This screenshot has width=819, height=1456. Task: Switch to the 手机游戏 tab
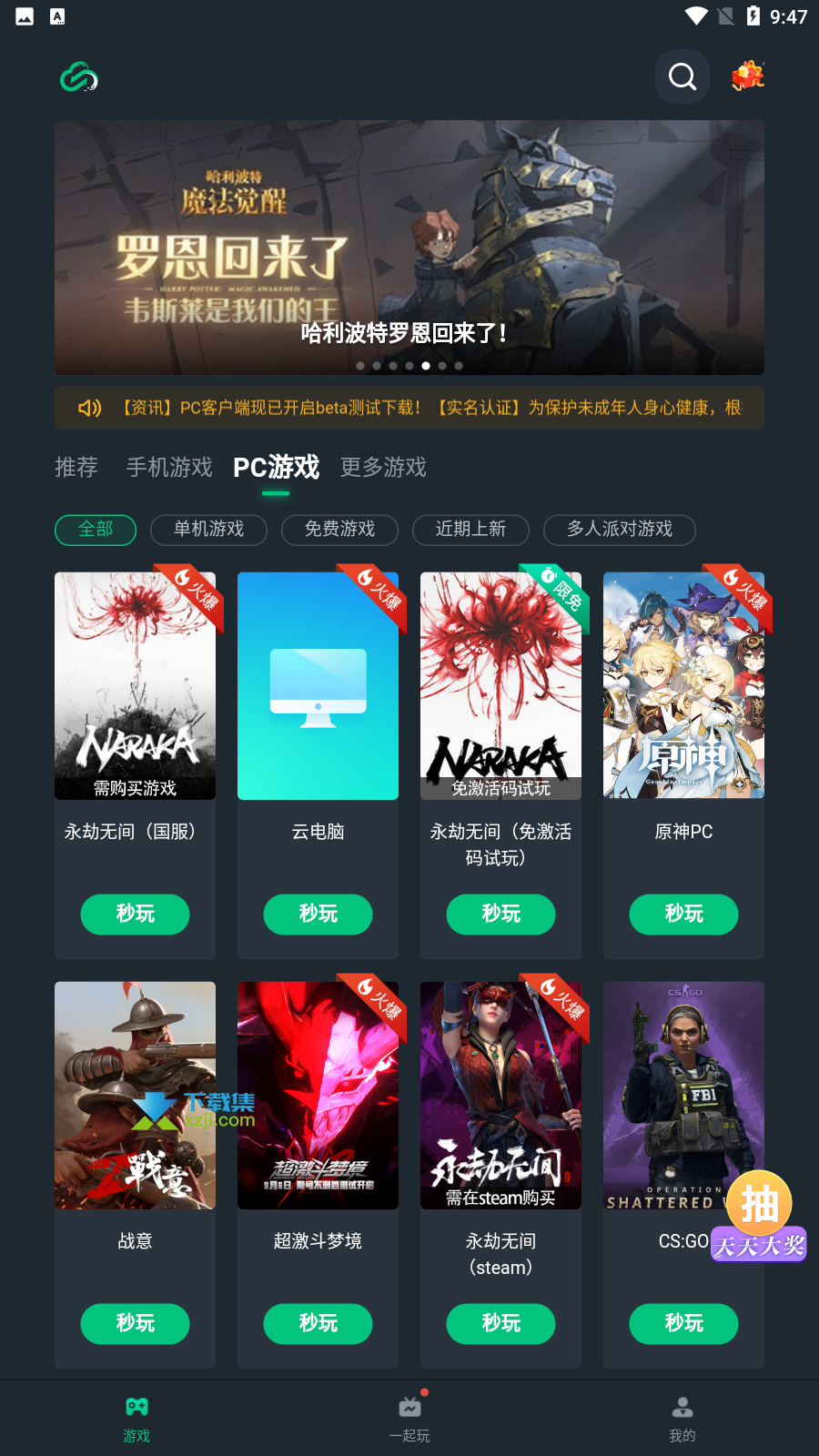point(169,468)
